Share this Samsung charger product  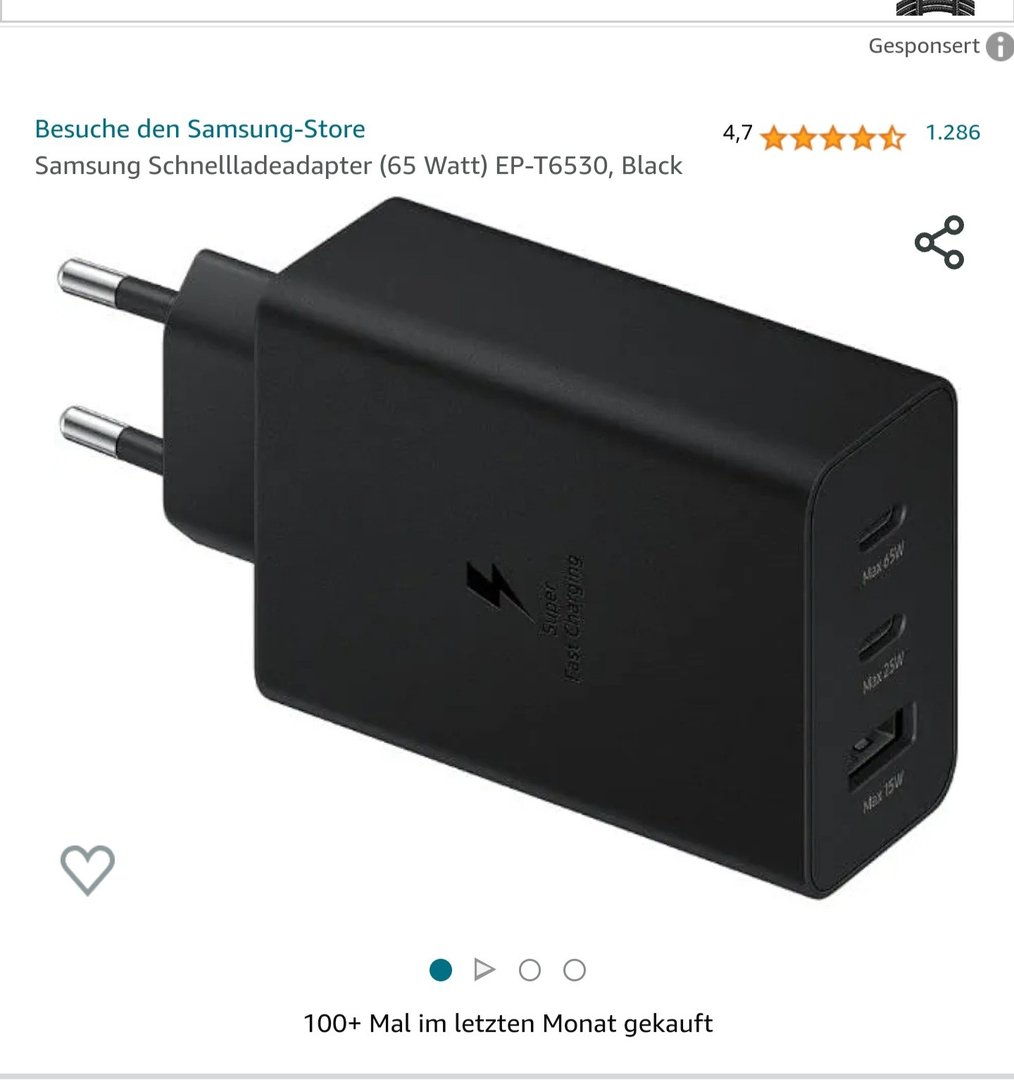click(939, 243)
